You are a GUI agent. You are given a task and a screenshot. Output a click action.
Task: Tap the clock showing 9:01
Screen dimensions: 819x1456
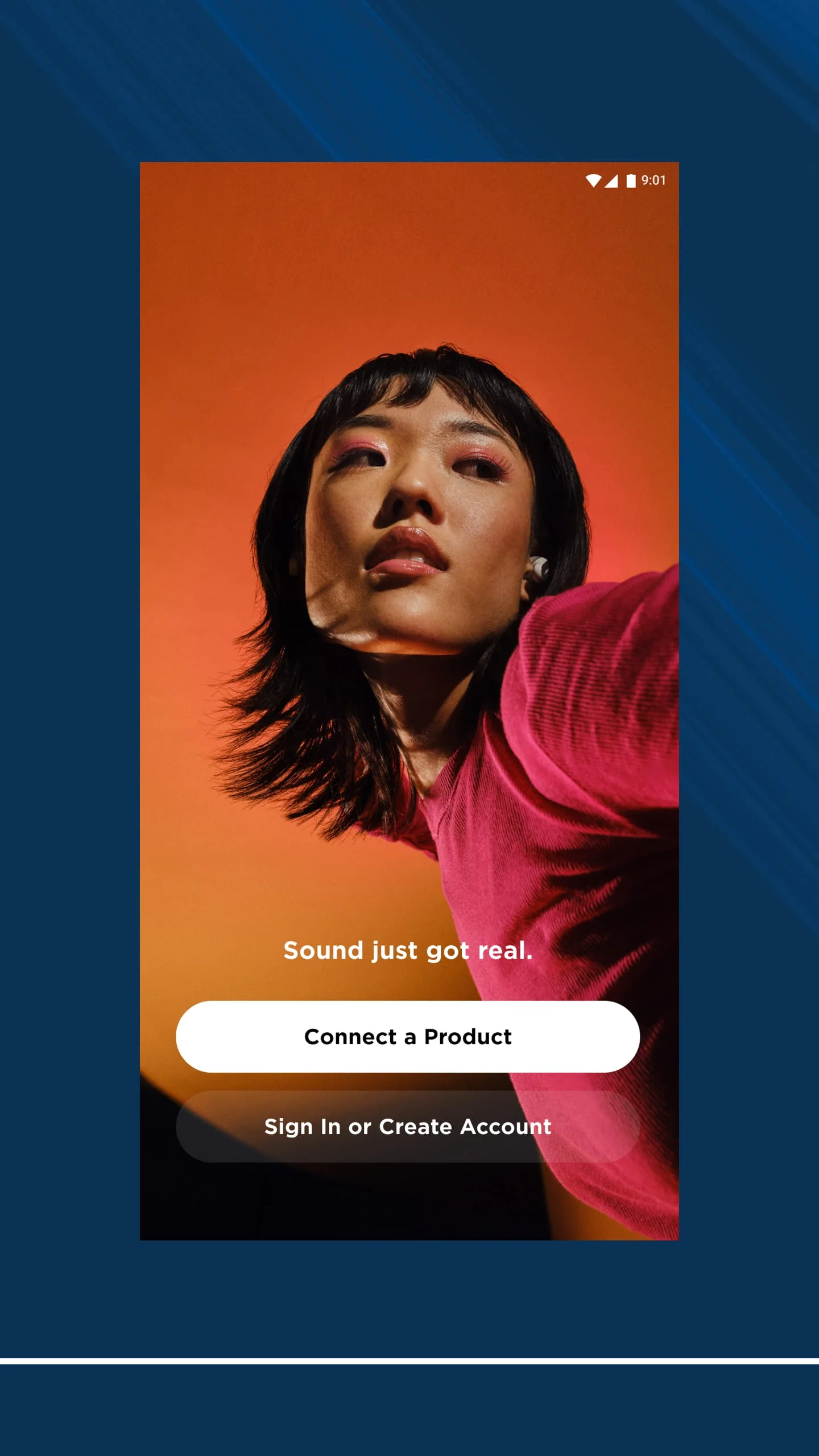coord(653,180)
